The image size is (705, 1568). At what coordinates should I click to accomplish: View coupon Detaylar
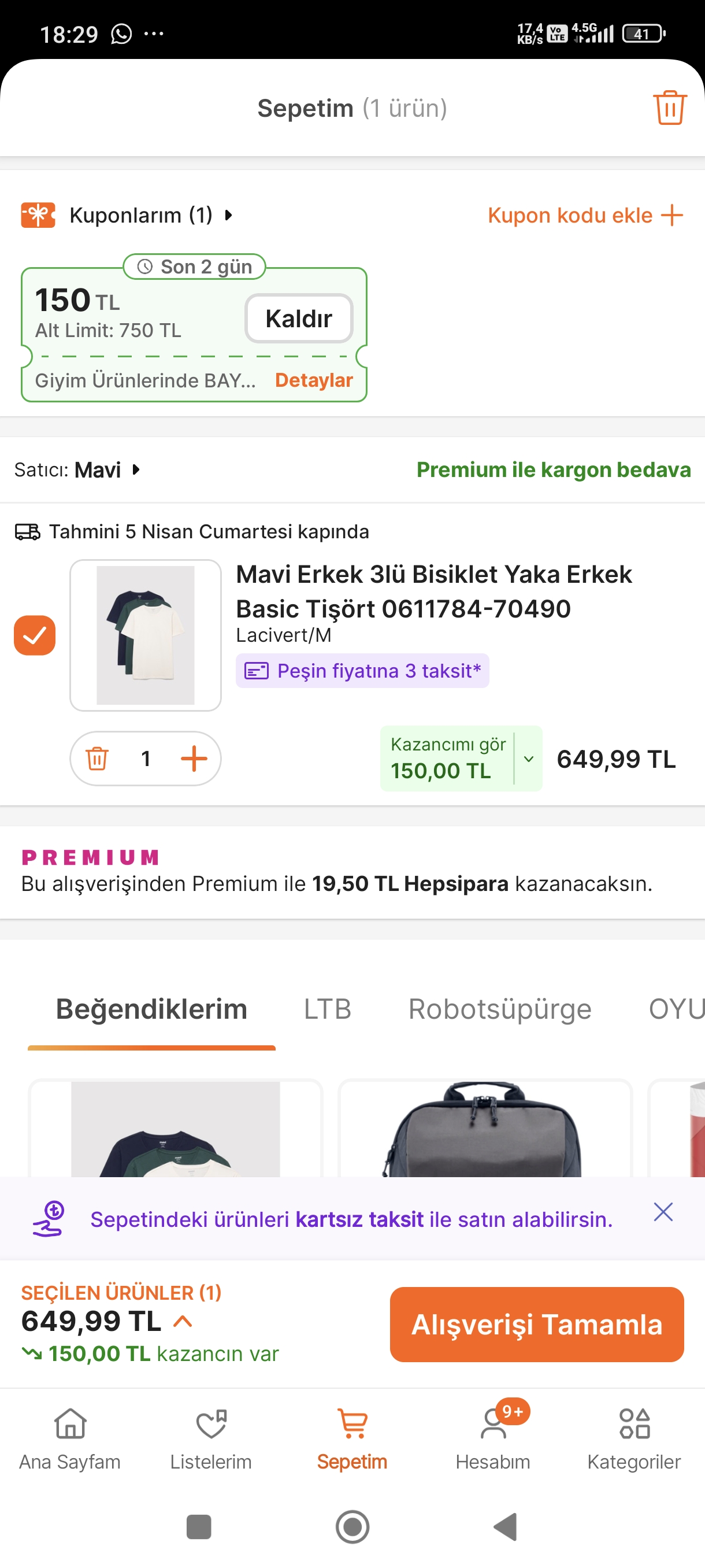[313, 380]
